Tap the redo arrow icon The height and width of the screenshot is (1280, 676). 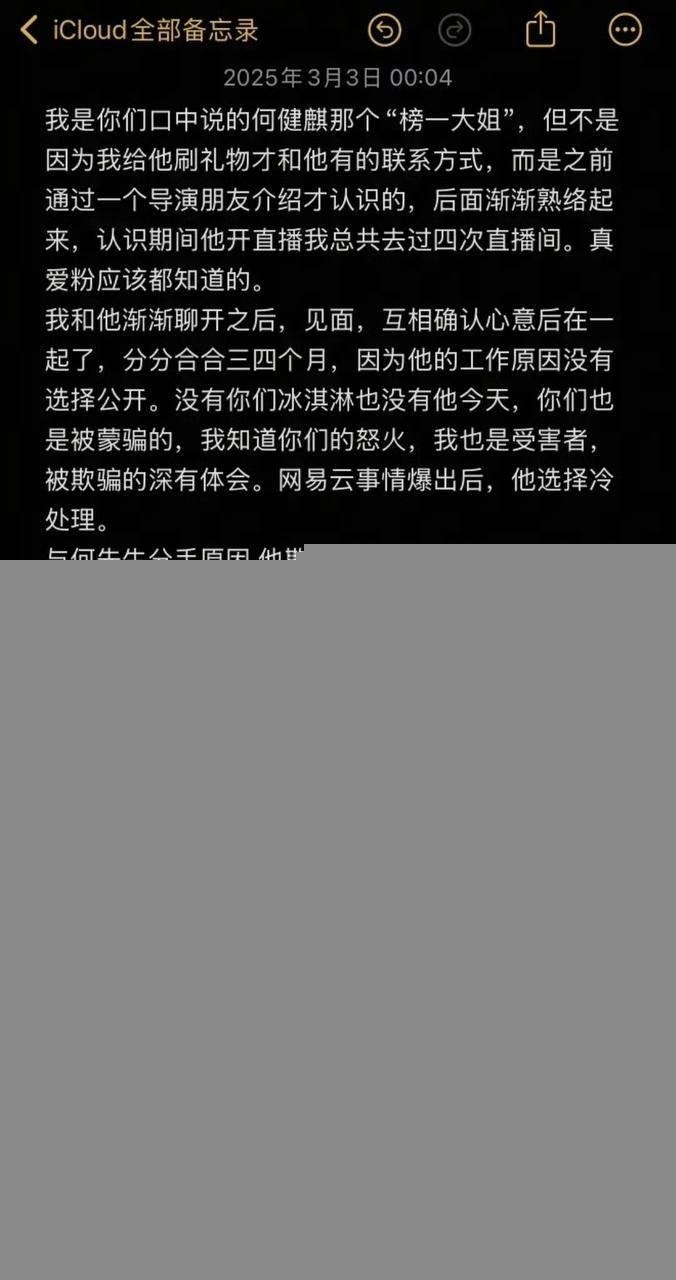tap(455, 30)
